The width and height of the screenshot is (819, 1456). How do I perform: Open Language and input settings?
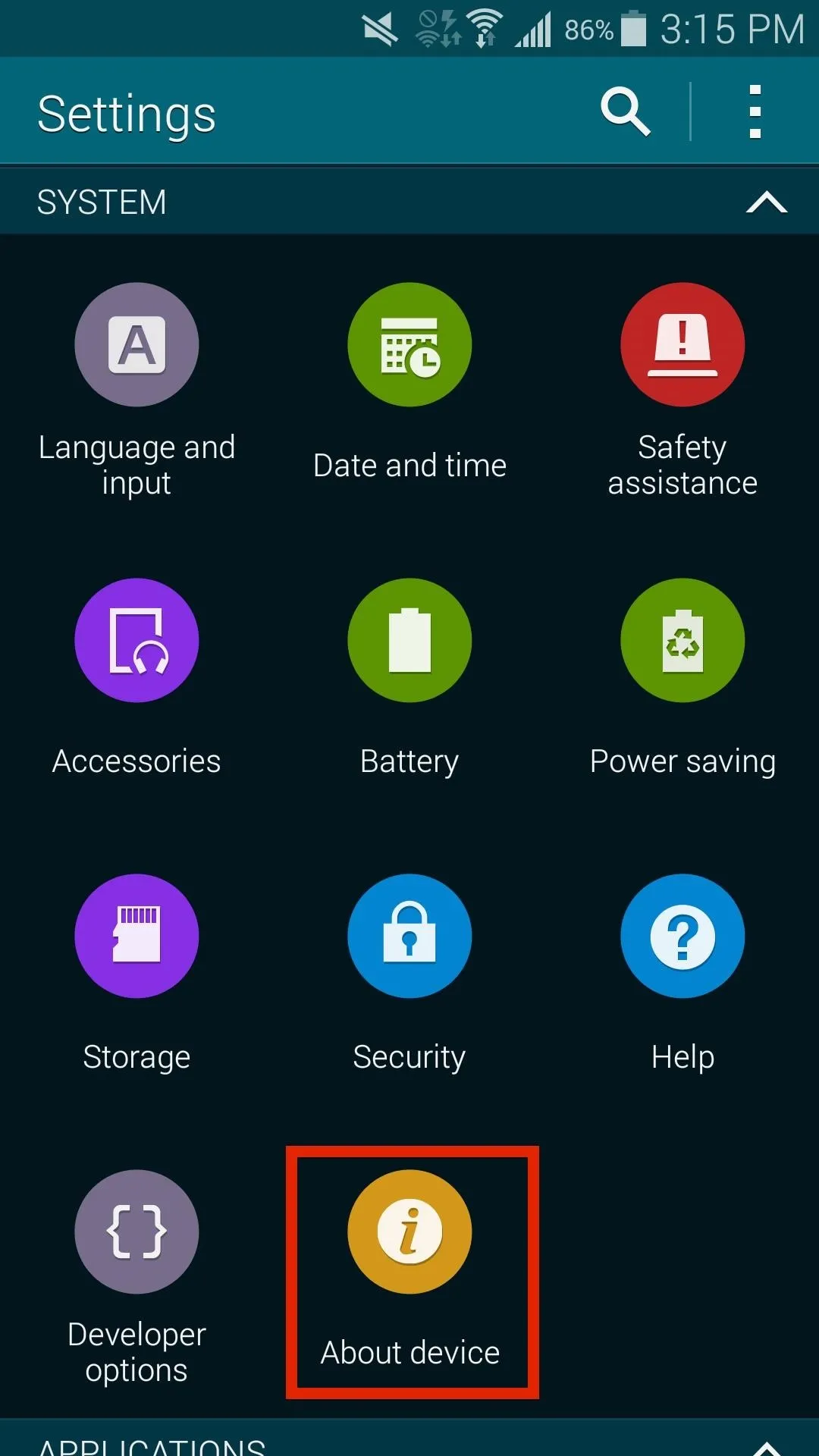coord(136,391)
